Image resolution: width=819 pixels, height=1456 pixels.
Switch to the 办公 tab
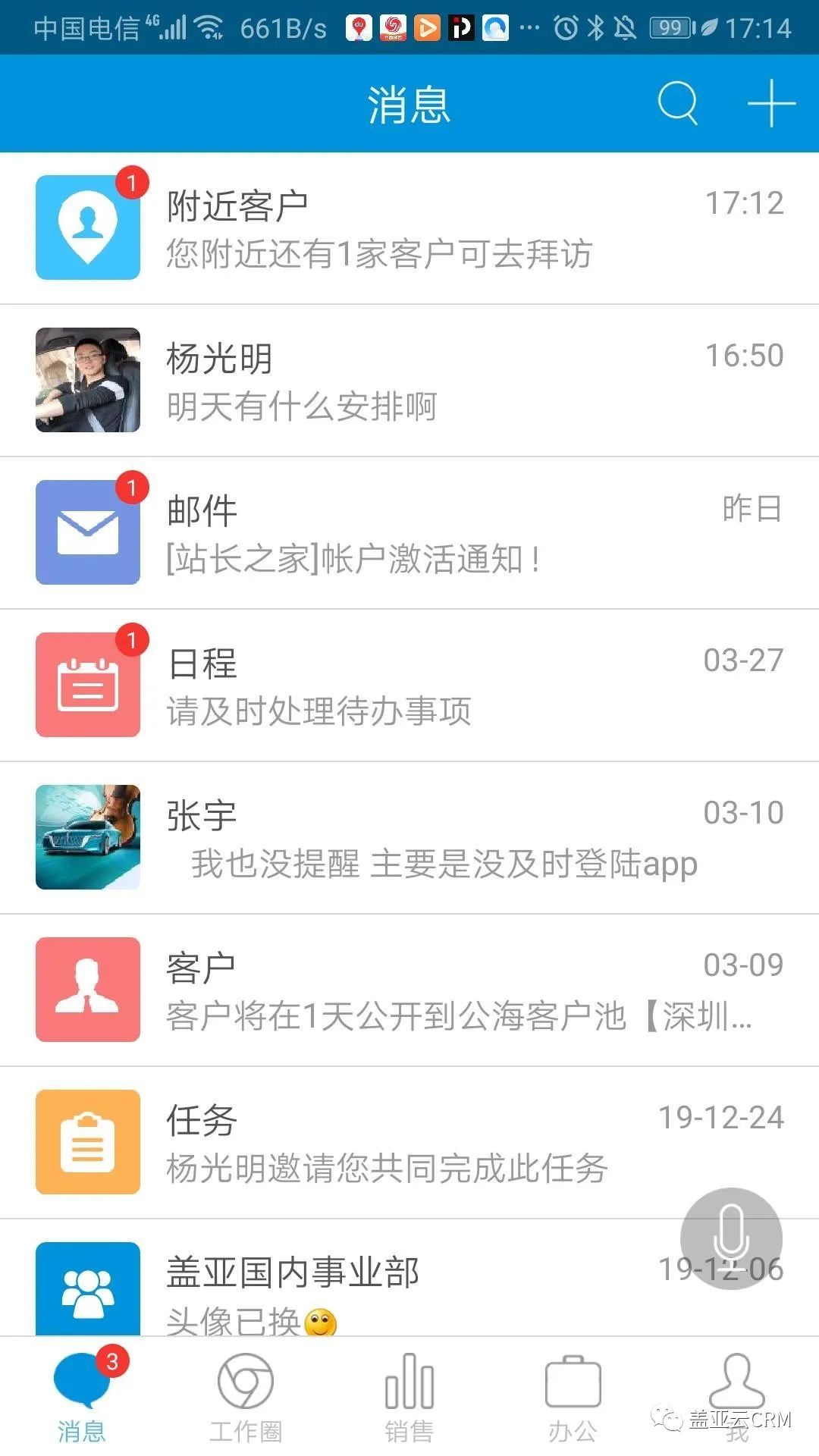(573, 1398)
